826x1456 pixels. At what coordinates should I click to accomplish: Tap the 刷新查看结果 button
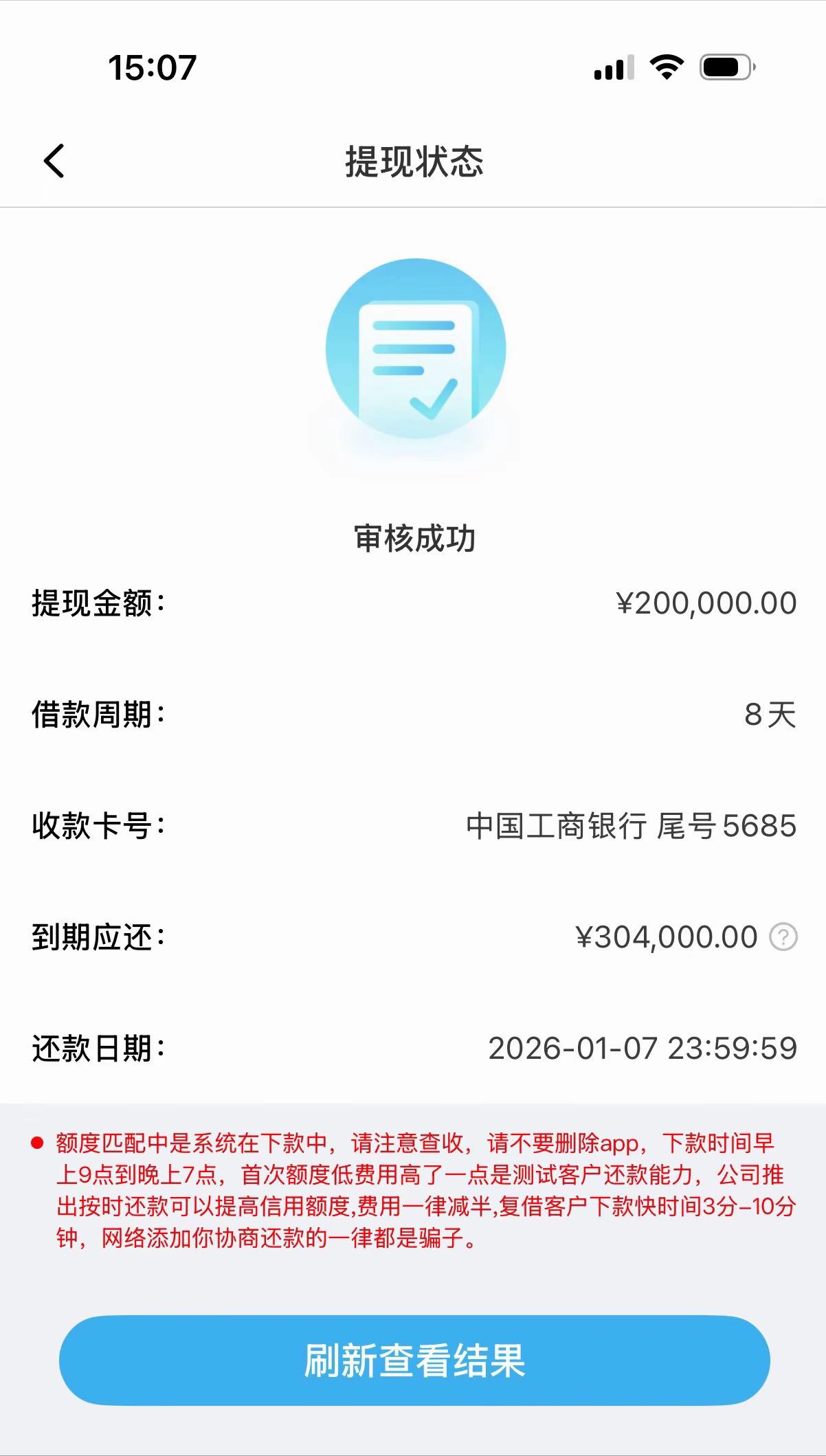pos(414,1360)
